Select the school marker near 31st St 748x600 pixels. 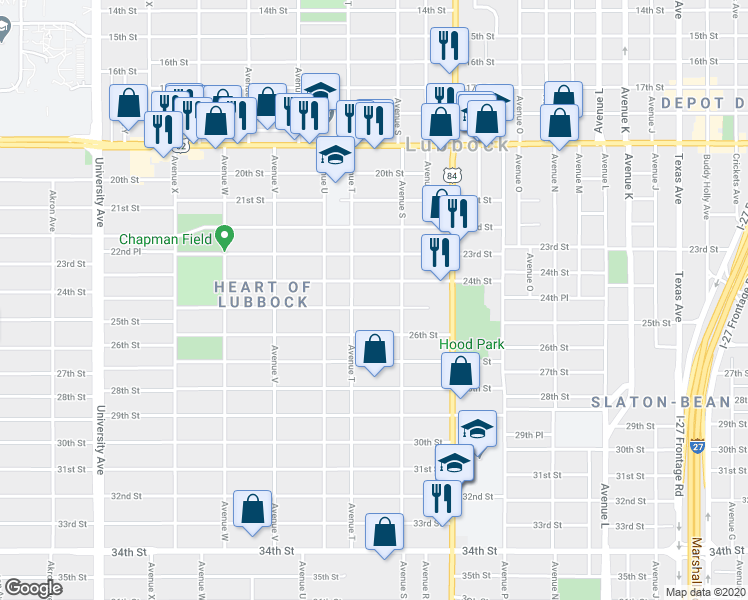(x=455, y=462)
